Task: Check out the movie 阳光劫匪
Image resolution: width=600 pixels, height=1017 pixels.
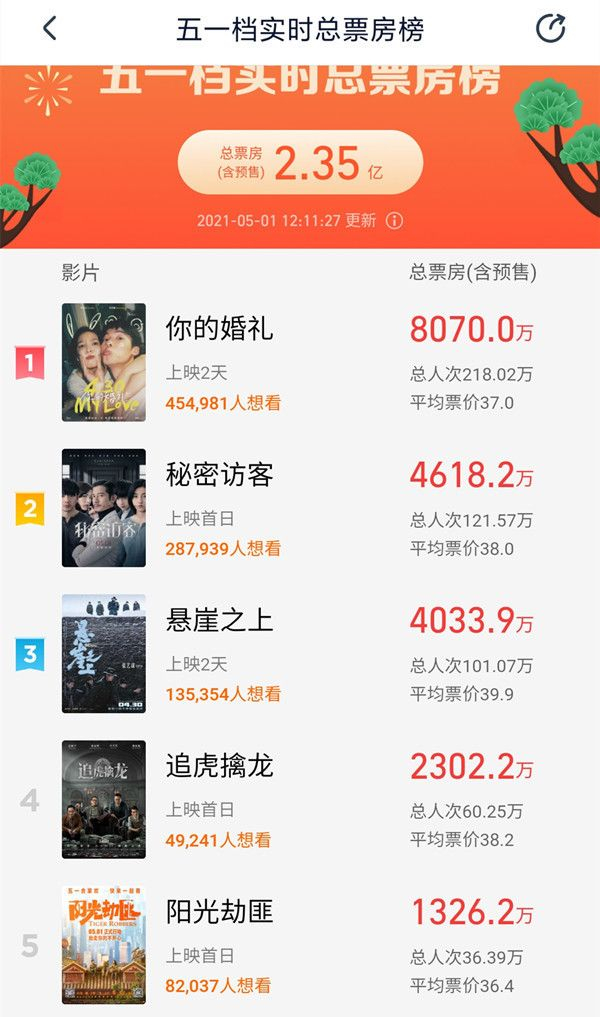Action: pos(219,913)
